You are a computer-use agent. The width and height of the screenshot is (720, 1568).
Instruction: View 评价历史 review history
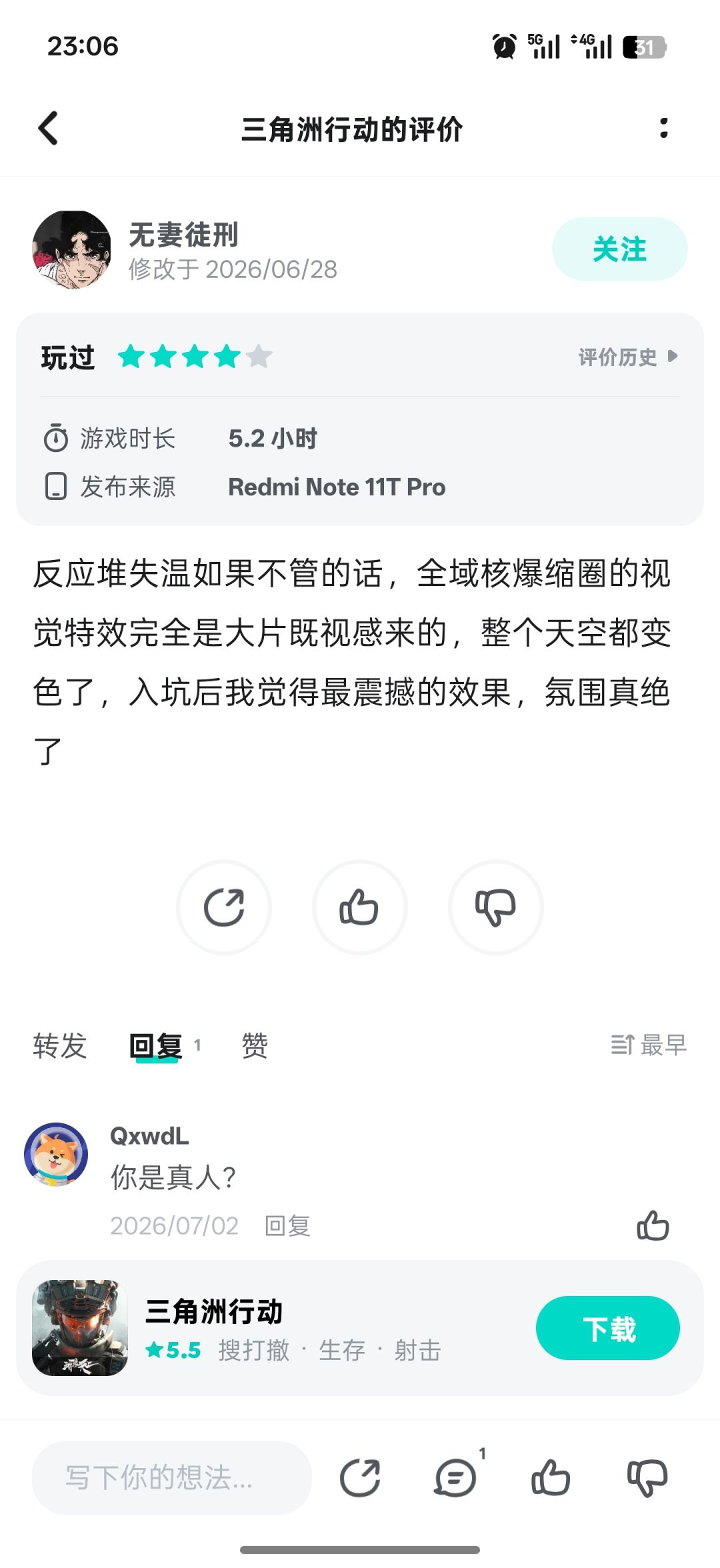point(628,357)
